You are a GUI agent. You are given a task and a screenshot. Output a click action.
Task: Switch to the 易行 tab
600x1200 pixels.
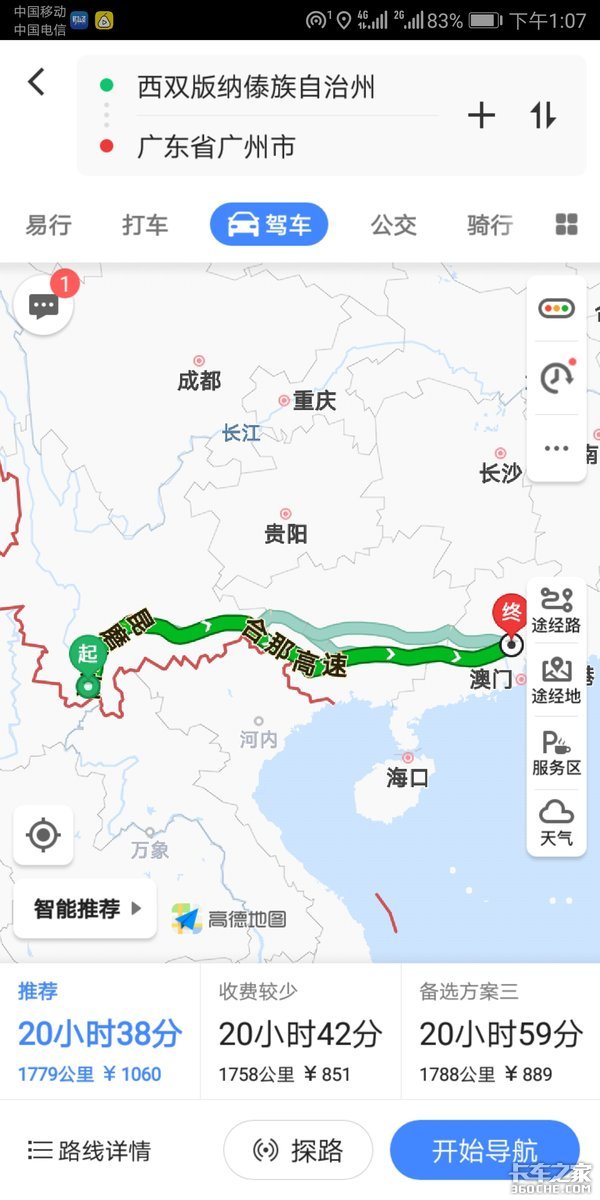48,225
